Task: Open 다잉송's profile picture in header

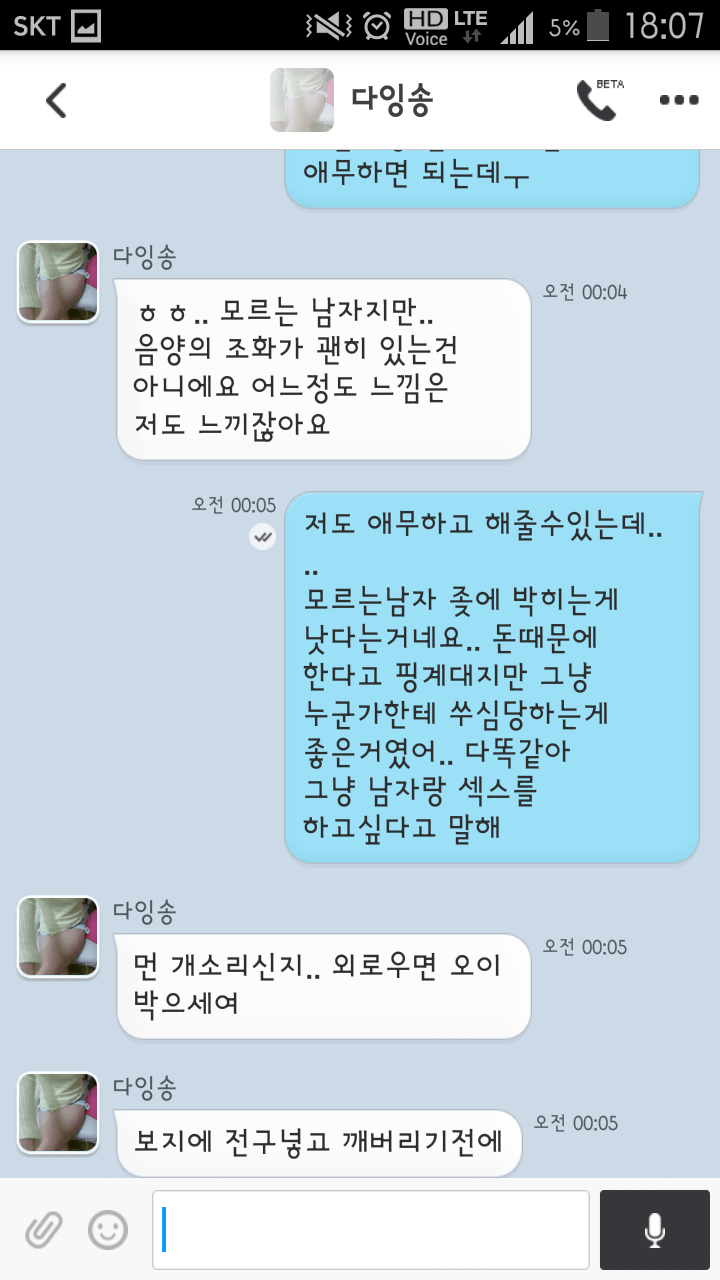Action: click(x=301, y=100)
